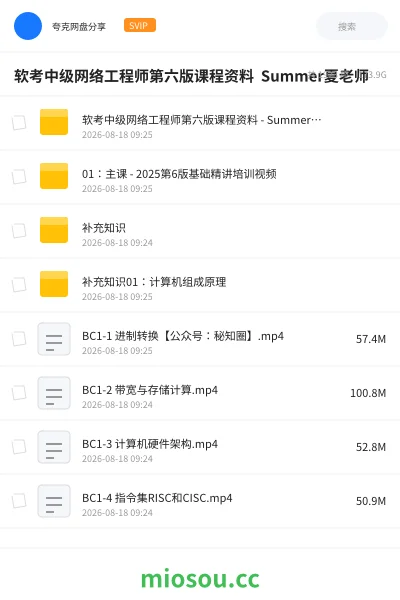400x600 pixels.
Task: Open the file BC1-1 进制转换.mp4
Action: [x=200, y=339]
